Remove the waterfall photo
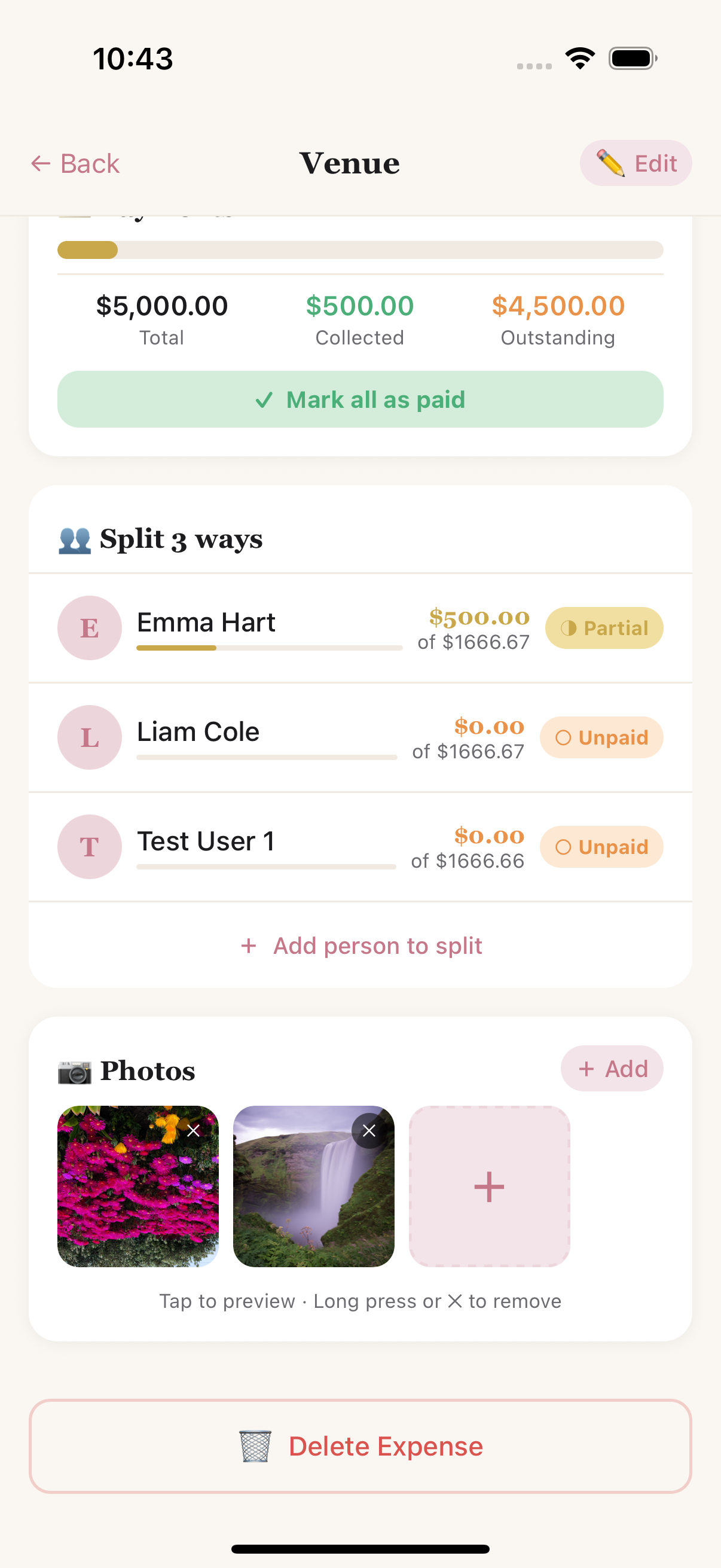The image size is (721, 1568). tap(369, 1131)
